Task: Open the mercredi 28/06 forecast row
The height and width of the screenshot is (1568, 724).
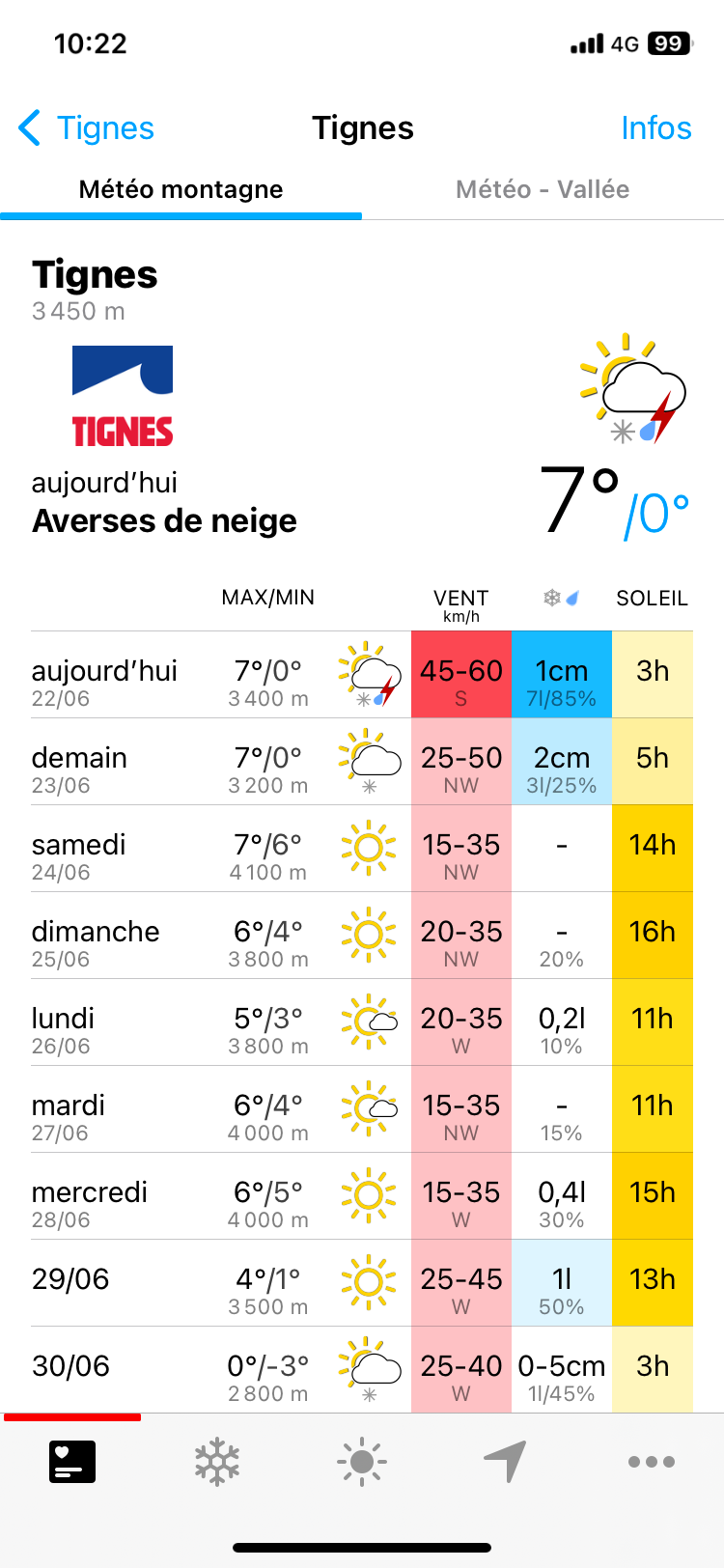Action: pyautogui.click(x=362, y=1196)
